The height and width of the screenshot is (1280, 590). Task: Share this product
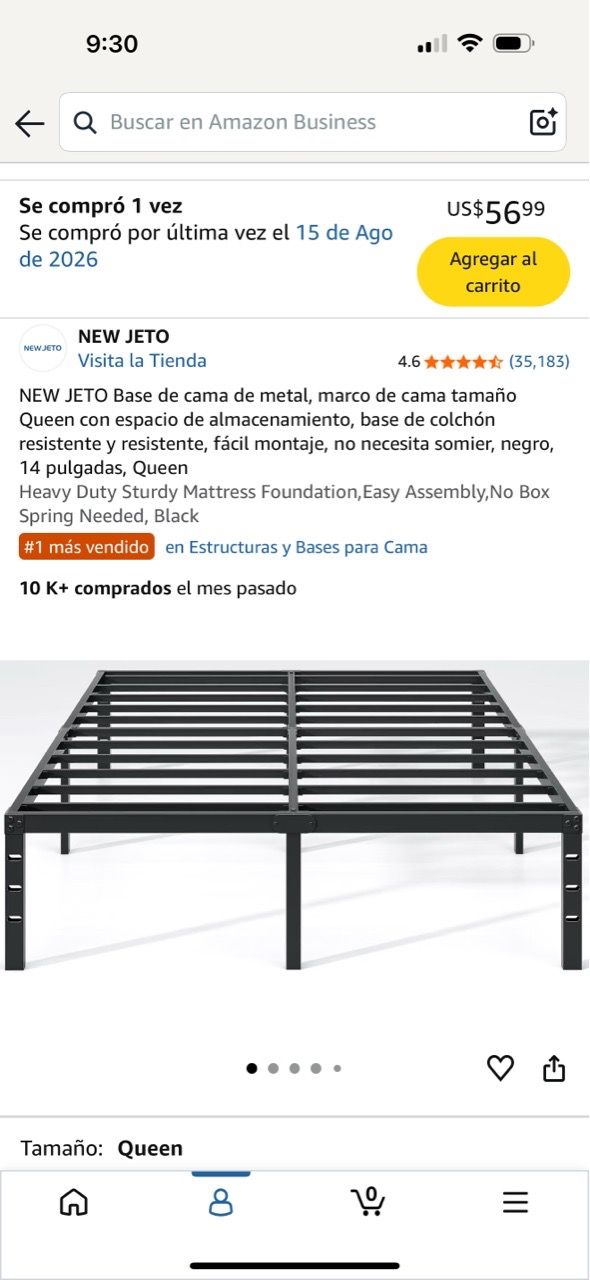[554, 1068]
